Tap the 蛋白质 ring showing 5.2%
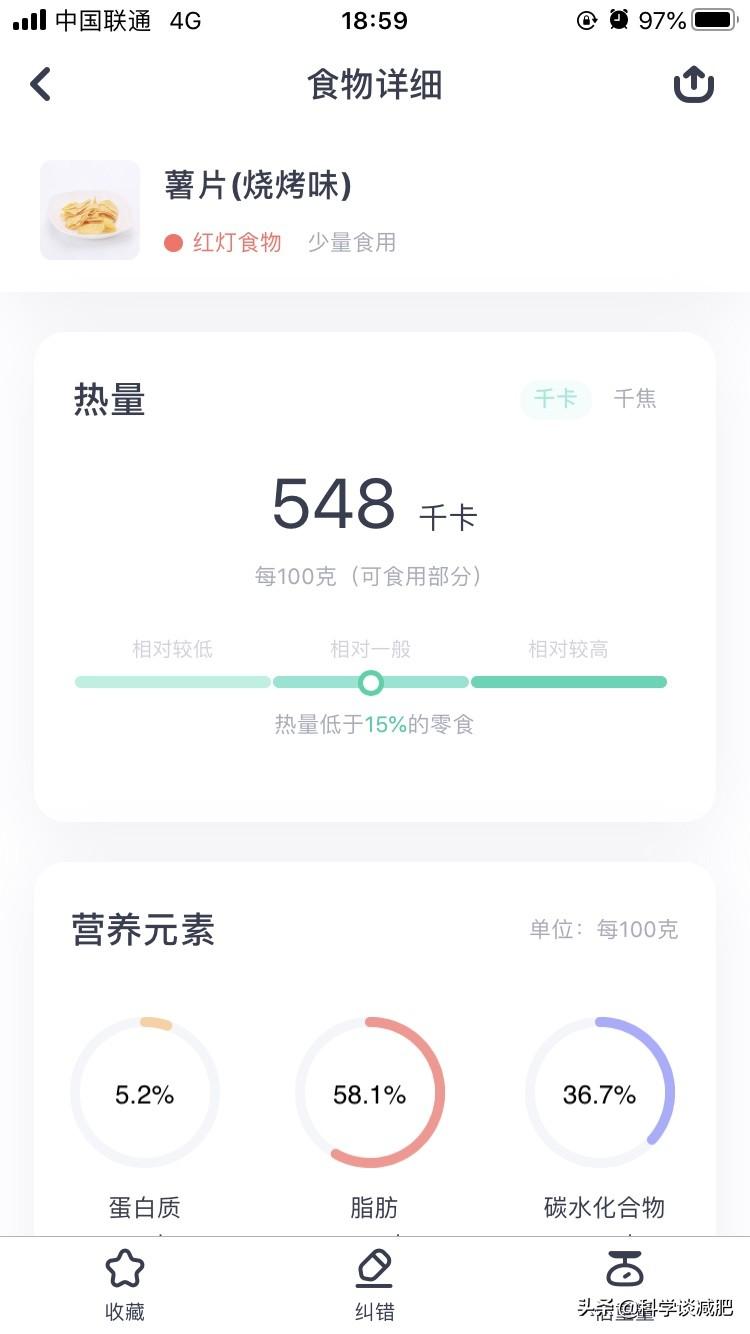The height and width of the screenshot is (1334, 750). coord(145,1093)
